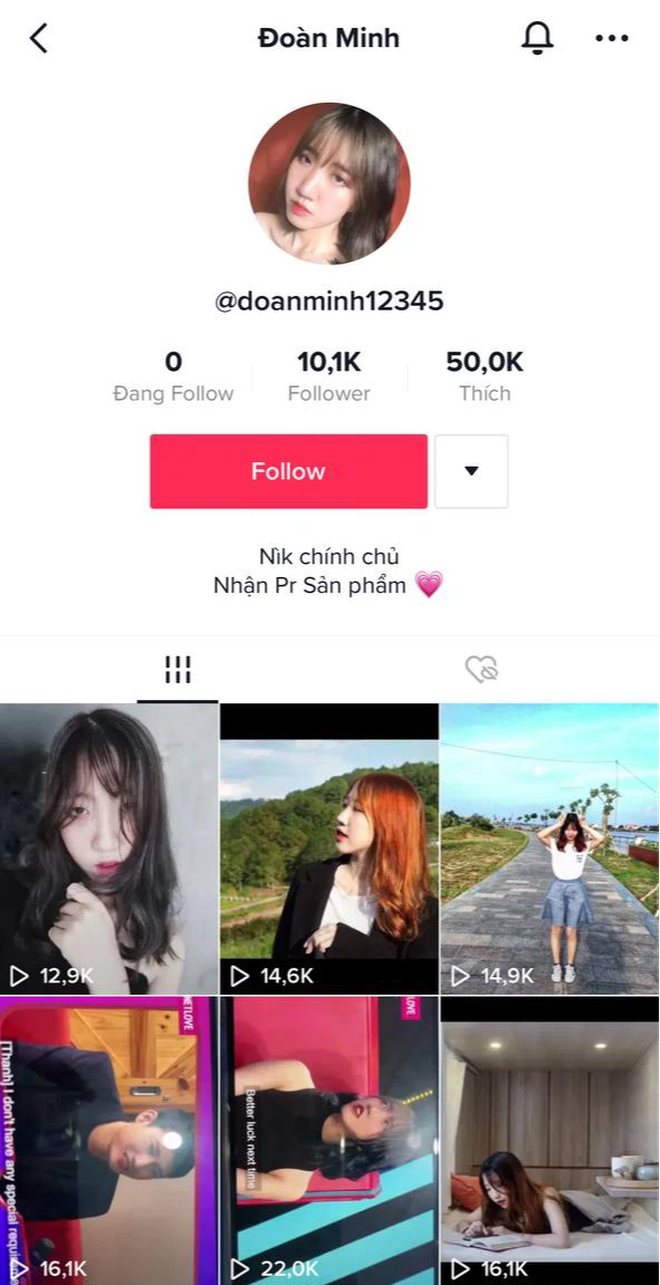Open the three-dot overflow menu

[611, 38]
